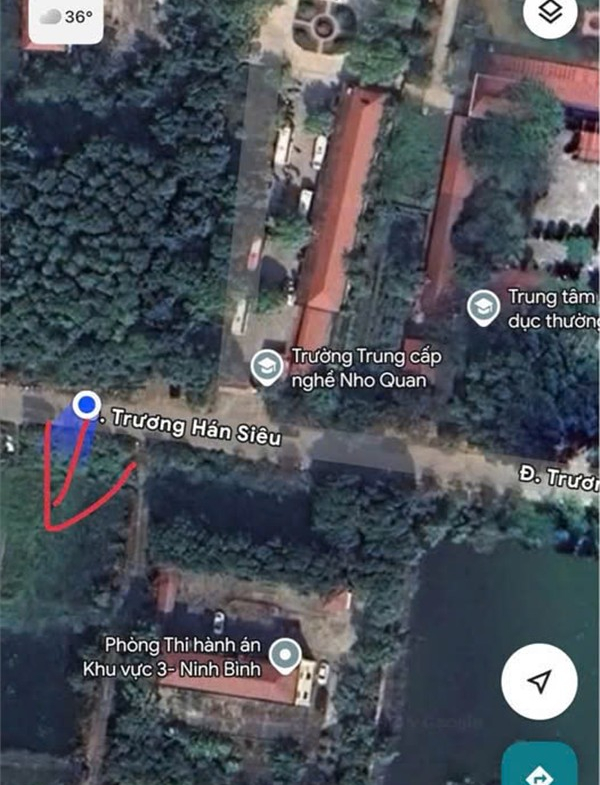Tap the my-location arrow button
600x785 pixels.
[x=540, y=681]
